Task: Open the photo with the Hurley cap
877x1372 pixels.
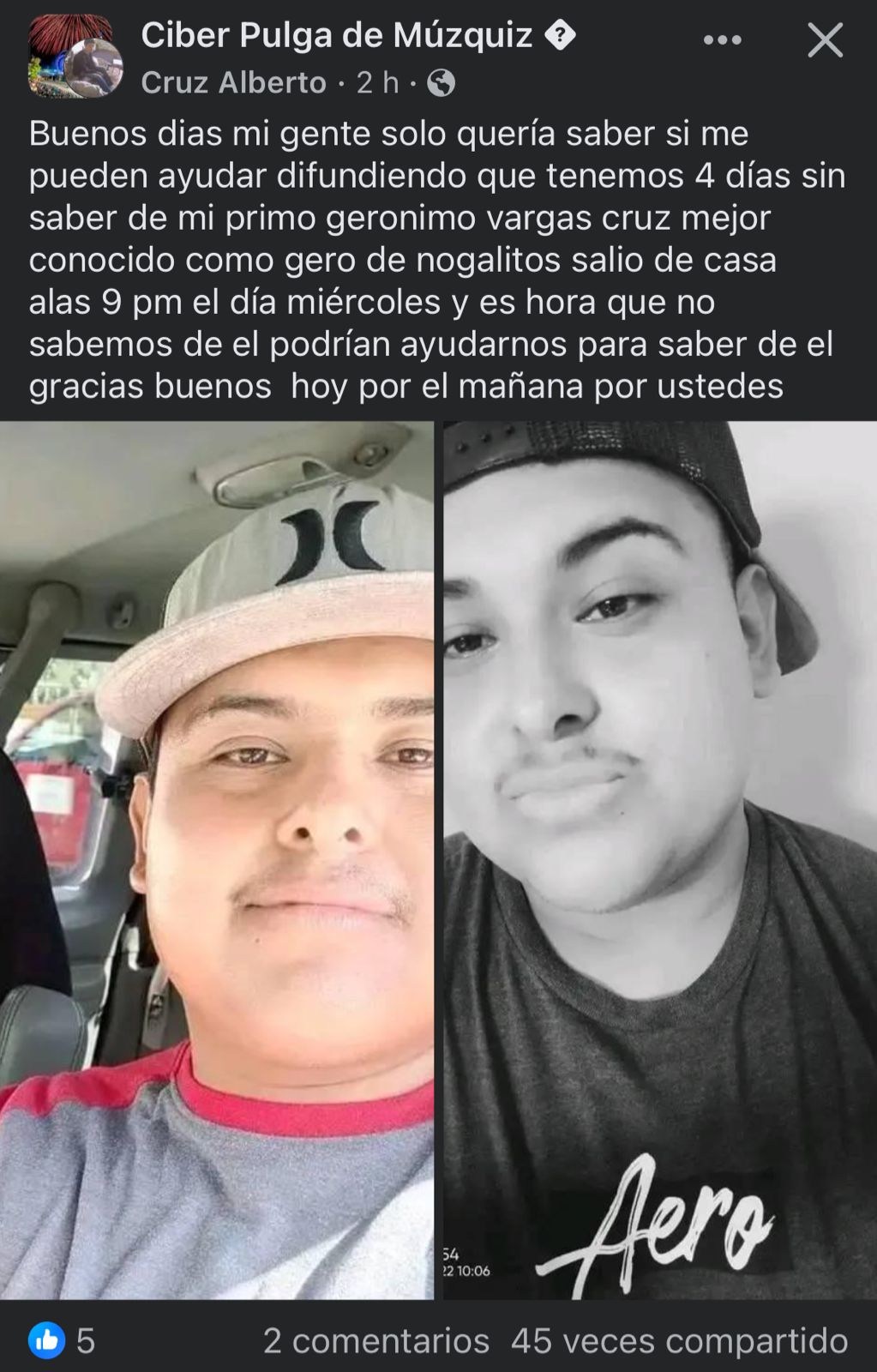Action: 216,857
